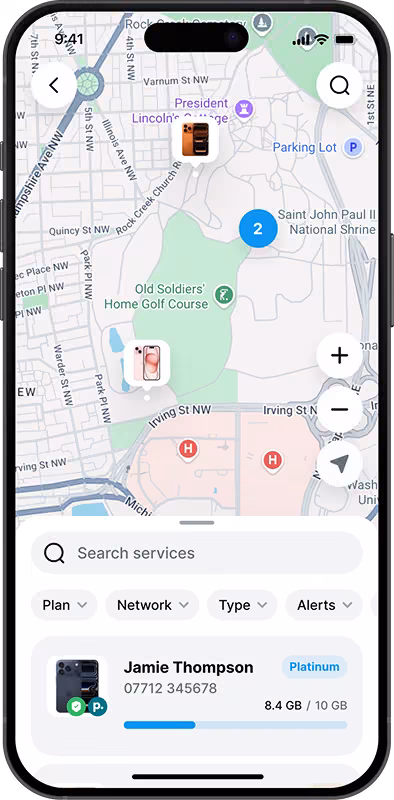Tap the Search services field

coord(197,553)
